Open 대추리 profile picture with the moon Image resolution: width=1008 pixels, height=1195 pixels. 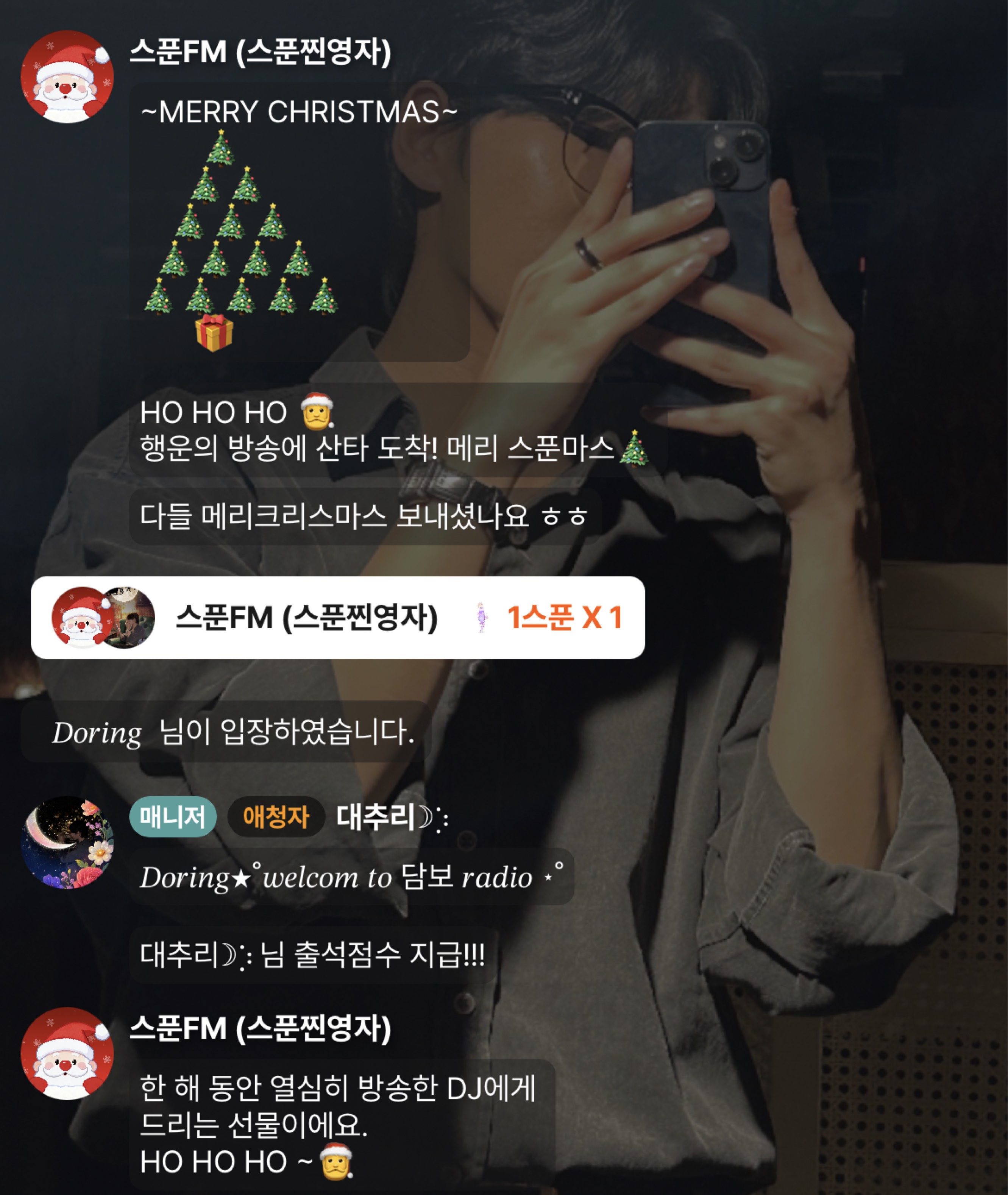pyautogui.click(x=67, y=842)
